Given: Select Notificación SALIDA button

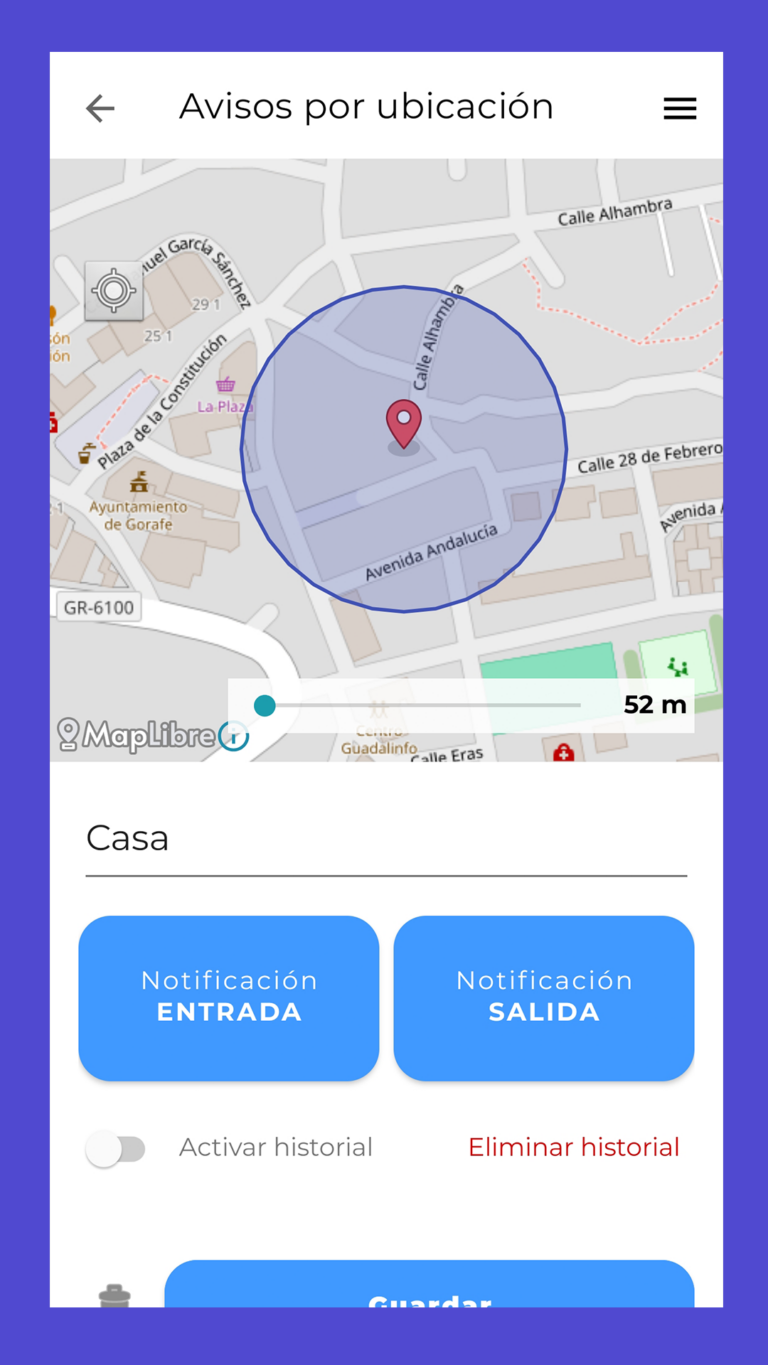Looking at the screenshot, I should pyautogui.click(x=543, y=997).
